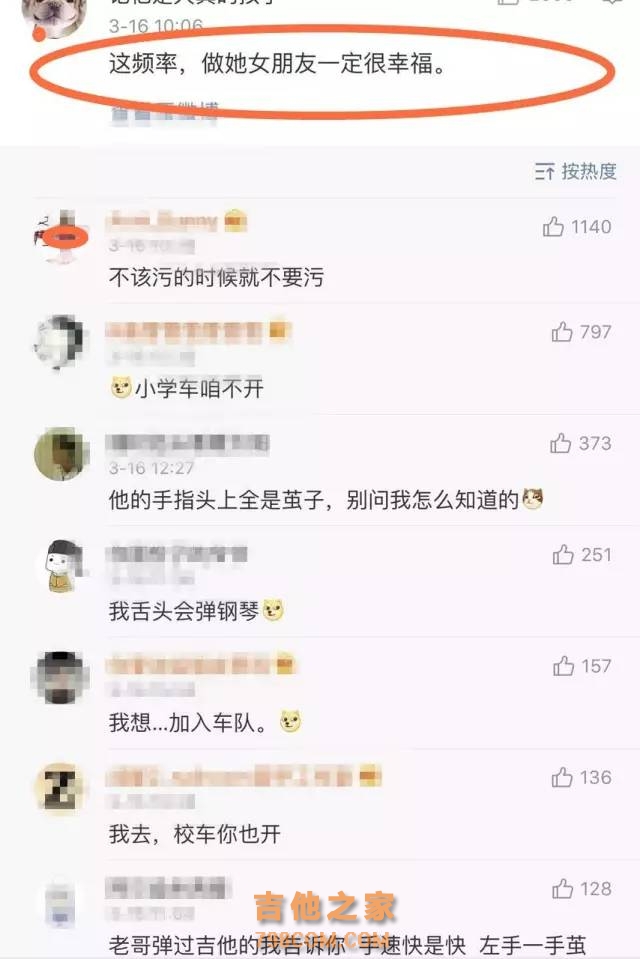Like the comment 我想...加入车队
The height and width of the screenshot is (959, 640).
click(563, 665)
